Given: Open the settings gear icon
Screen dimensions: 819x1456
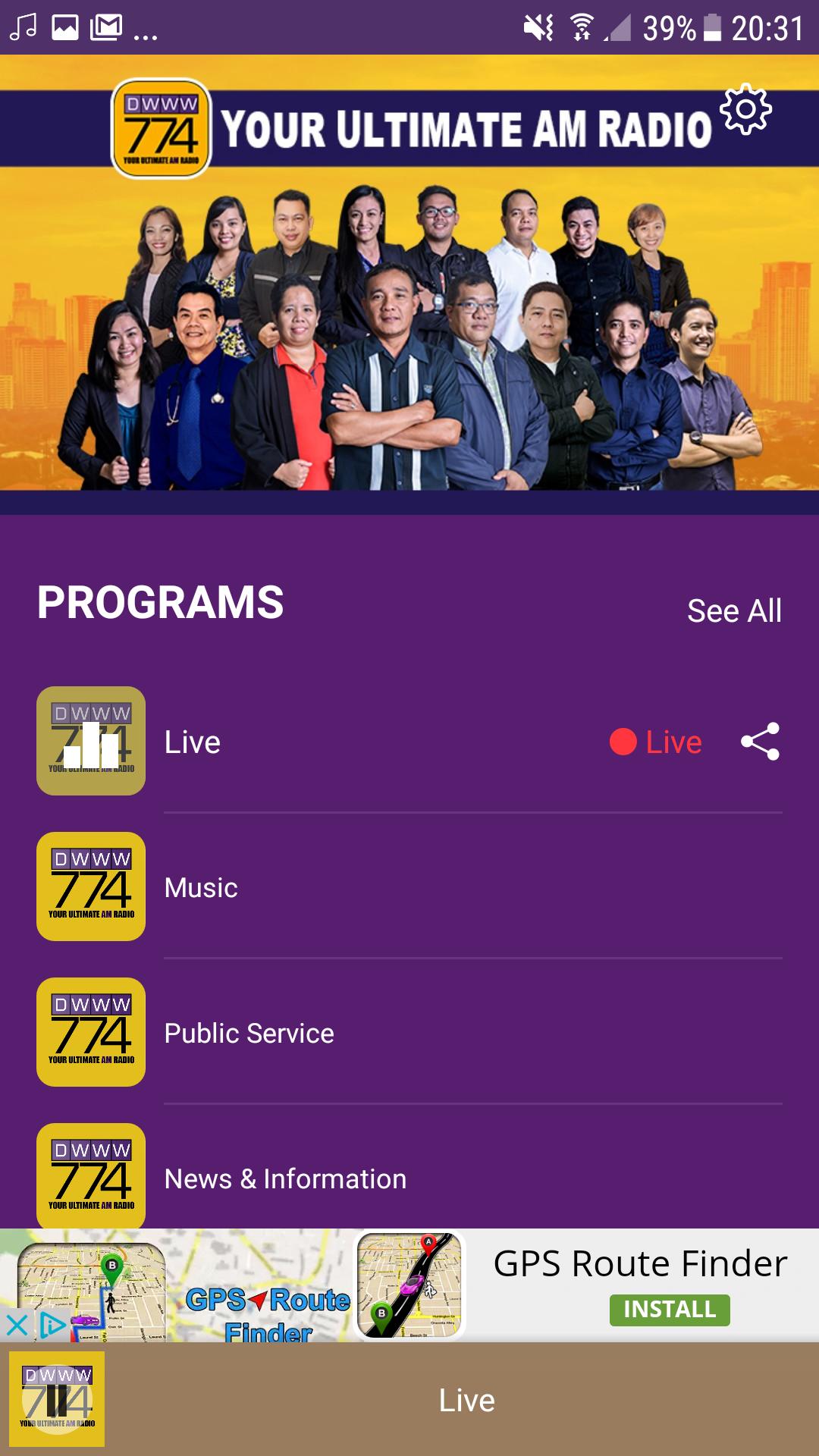Looking at the screenshot, I should point(745,110).
